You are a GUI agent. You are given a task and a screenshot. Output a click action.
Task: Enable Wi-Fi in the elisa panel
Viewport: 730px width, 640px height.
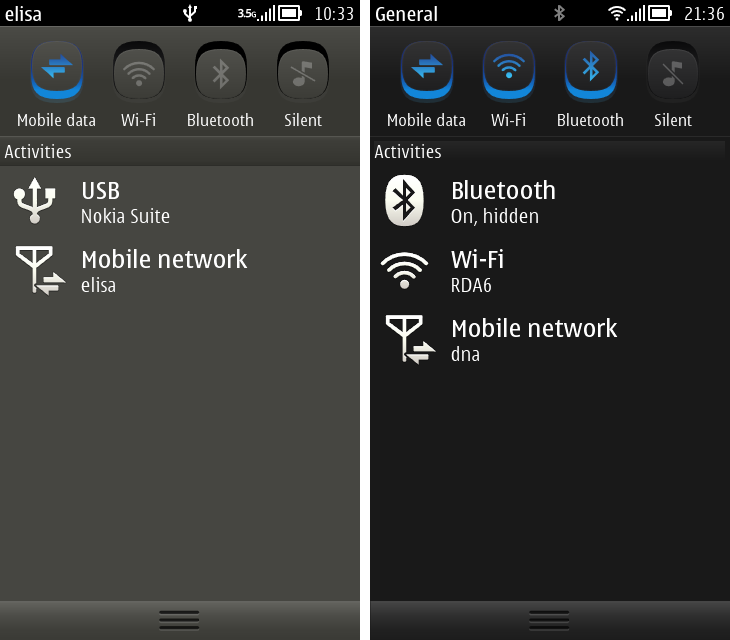[138, 70]
